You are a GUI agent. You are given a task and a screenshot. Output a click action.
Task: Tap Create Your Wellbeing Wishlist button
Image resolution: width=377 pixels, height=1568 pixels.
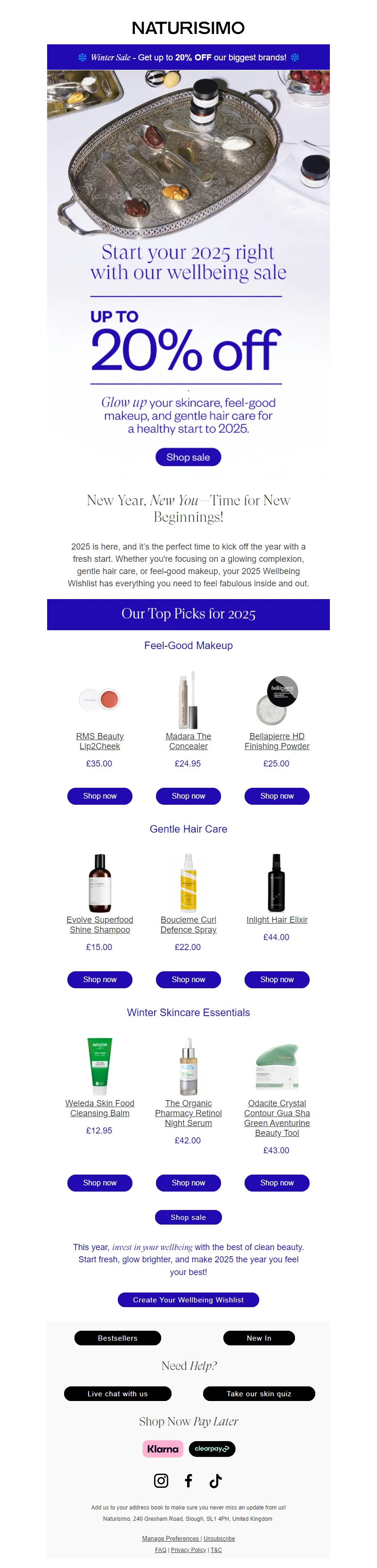tap(188, 1300)
